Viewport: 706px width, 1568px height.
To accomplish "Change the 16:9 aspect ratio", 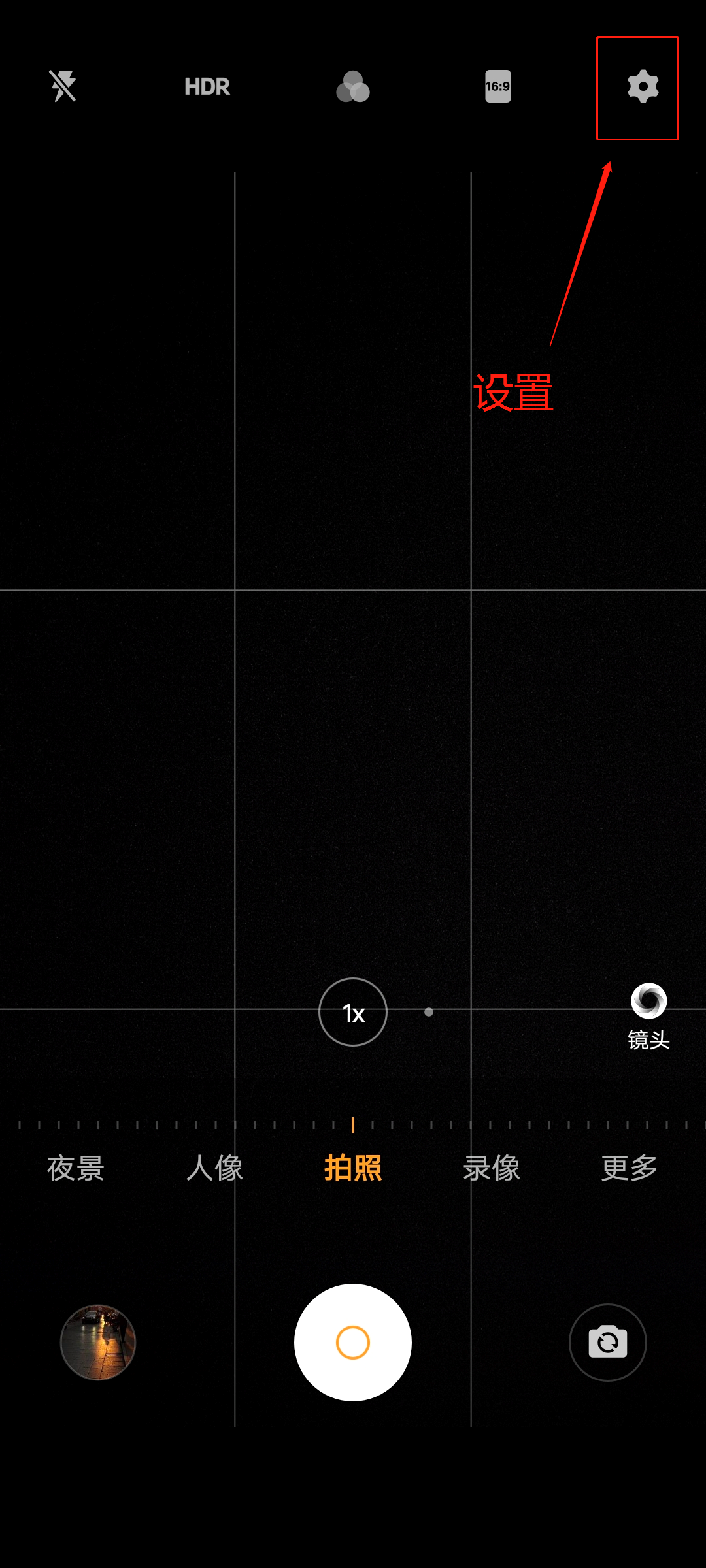I will [x=497, y=86].
